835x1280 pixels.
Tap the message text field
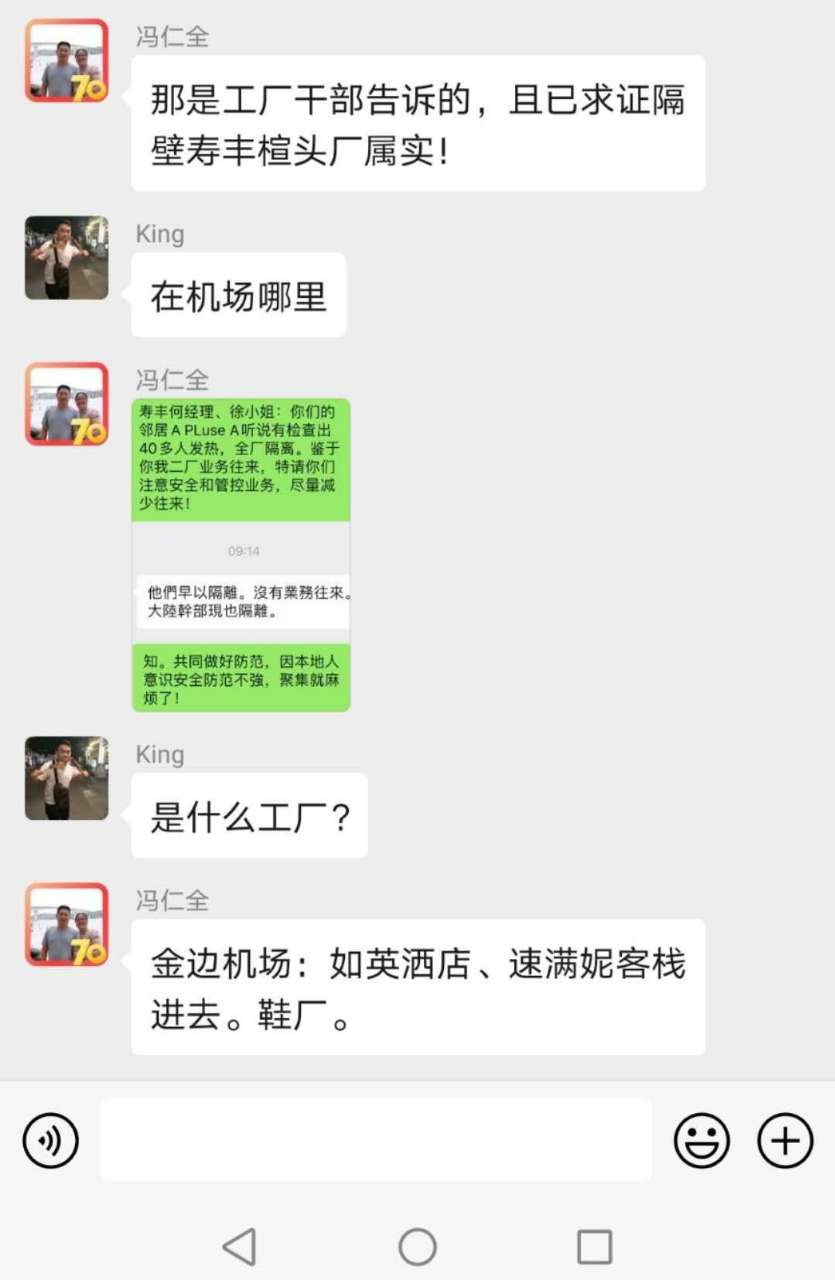375,1140
